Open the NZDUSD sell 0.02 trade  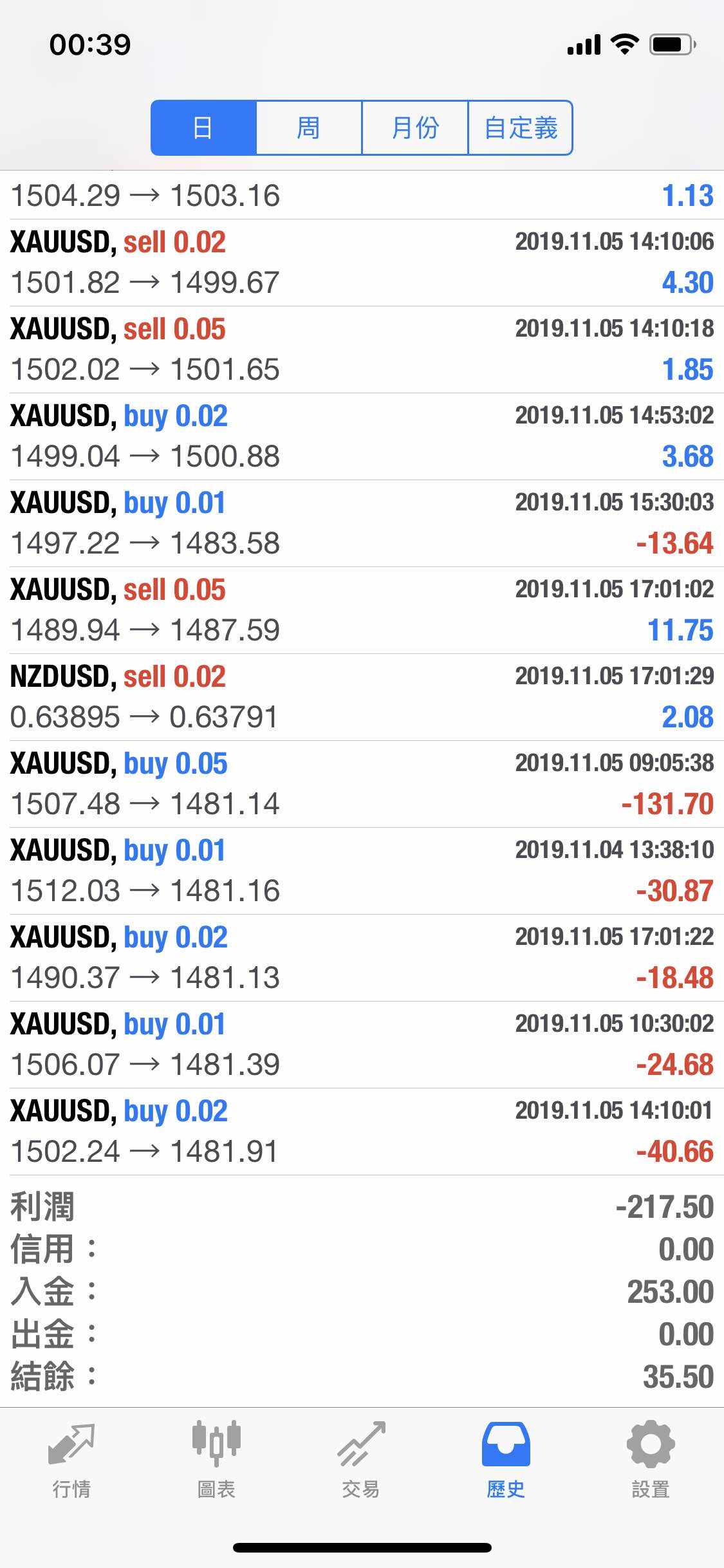tap(362, 697)
